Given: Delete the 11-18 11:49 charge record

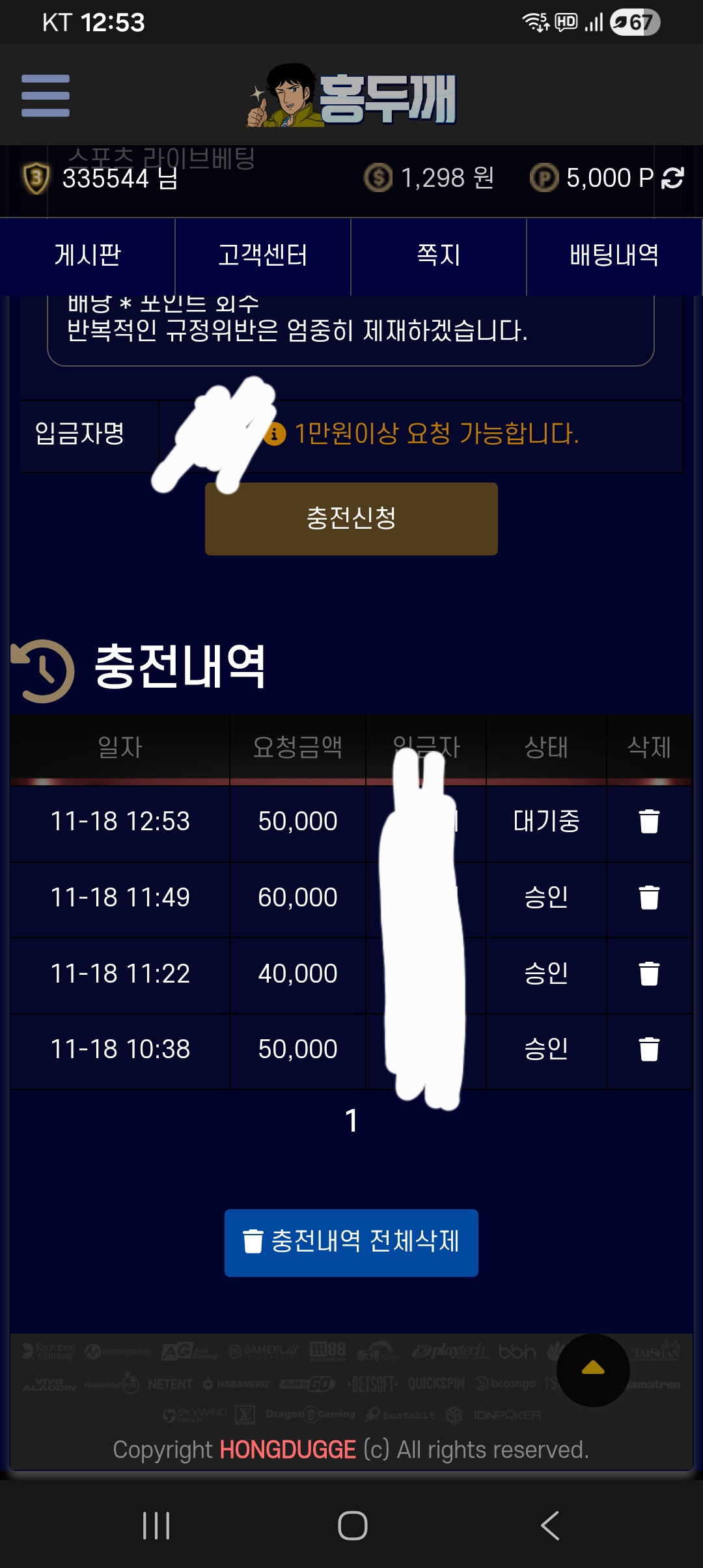Looking at the screenshot, I should pyautogui.click(x=649, y=898).
